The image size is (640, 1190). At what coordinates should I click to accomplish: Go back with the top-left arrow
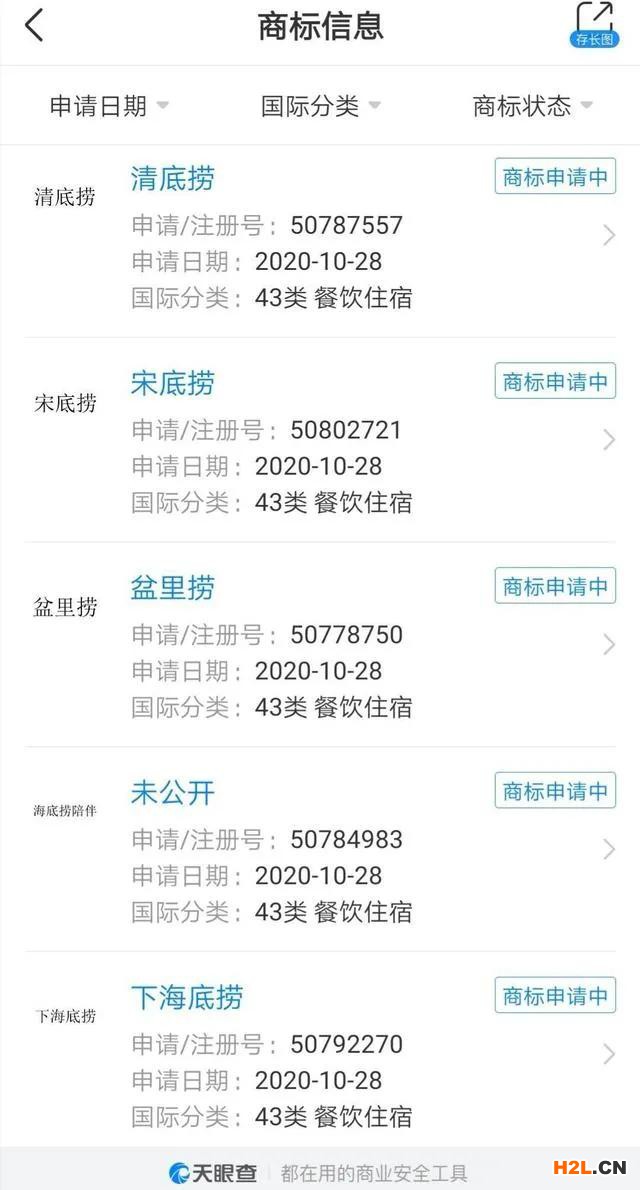(x=34, y=26)
